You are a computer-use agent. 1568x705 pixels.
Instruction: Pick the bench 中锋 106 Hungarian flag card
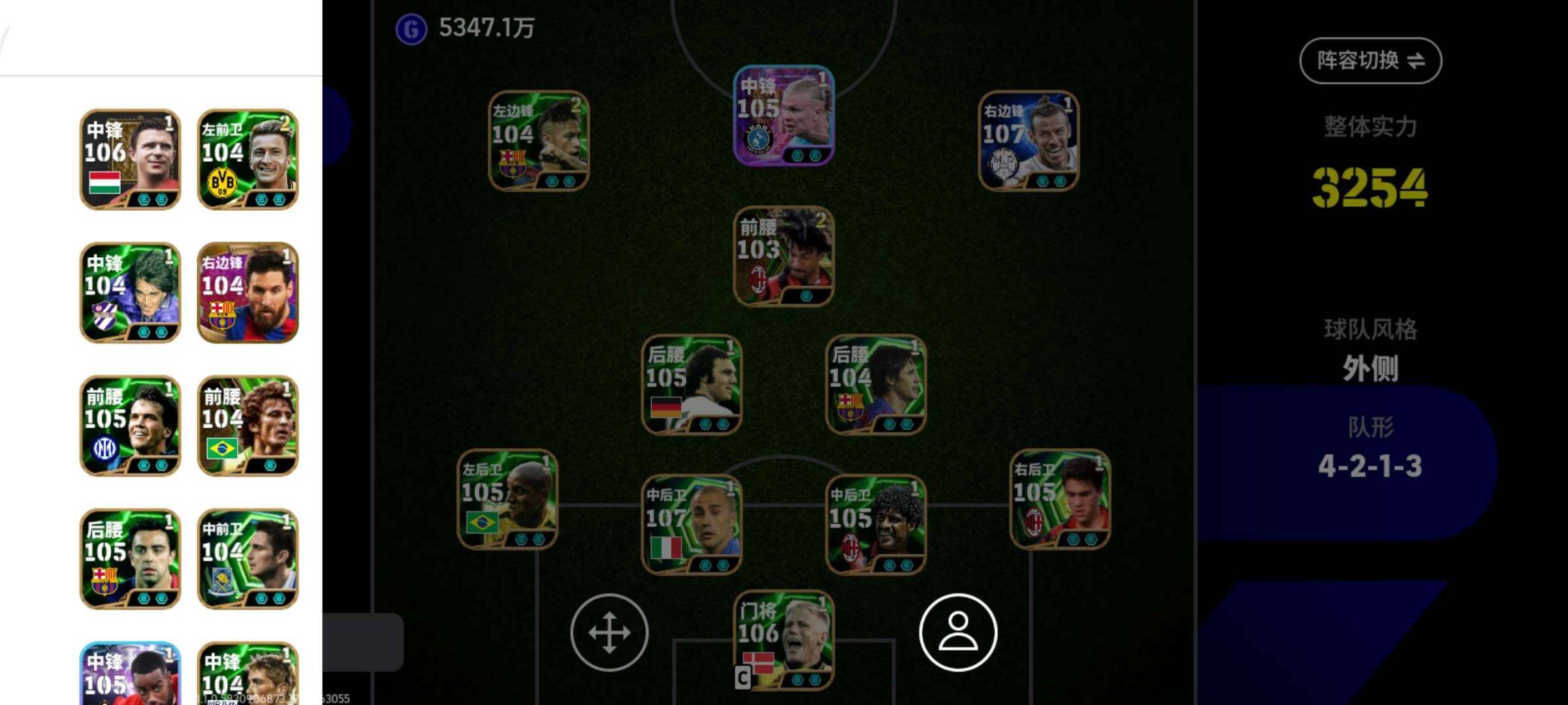pyautogui.click(x=130, y=159)
